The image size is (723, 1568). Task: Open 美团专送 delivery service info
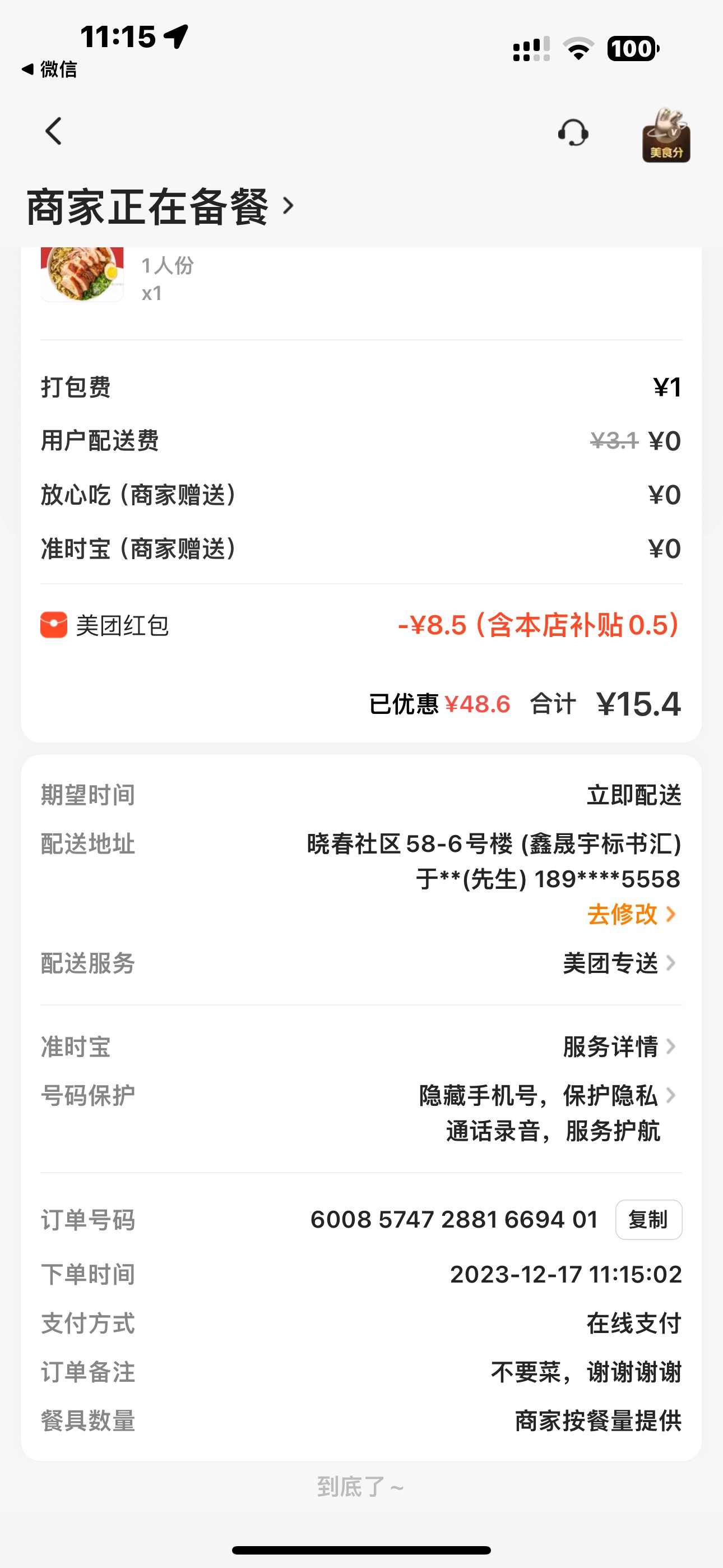point(618,963)
